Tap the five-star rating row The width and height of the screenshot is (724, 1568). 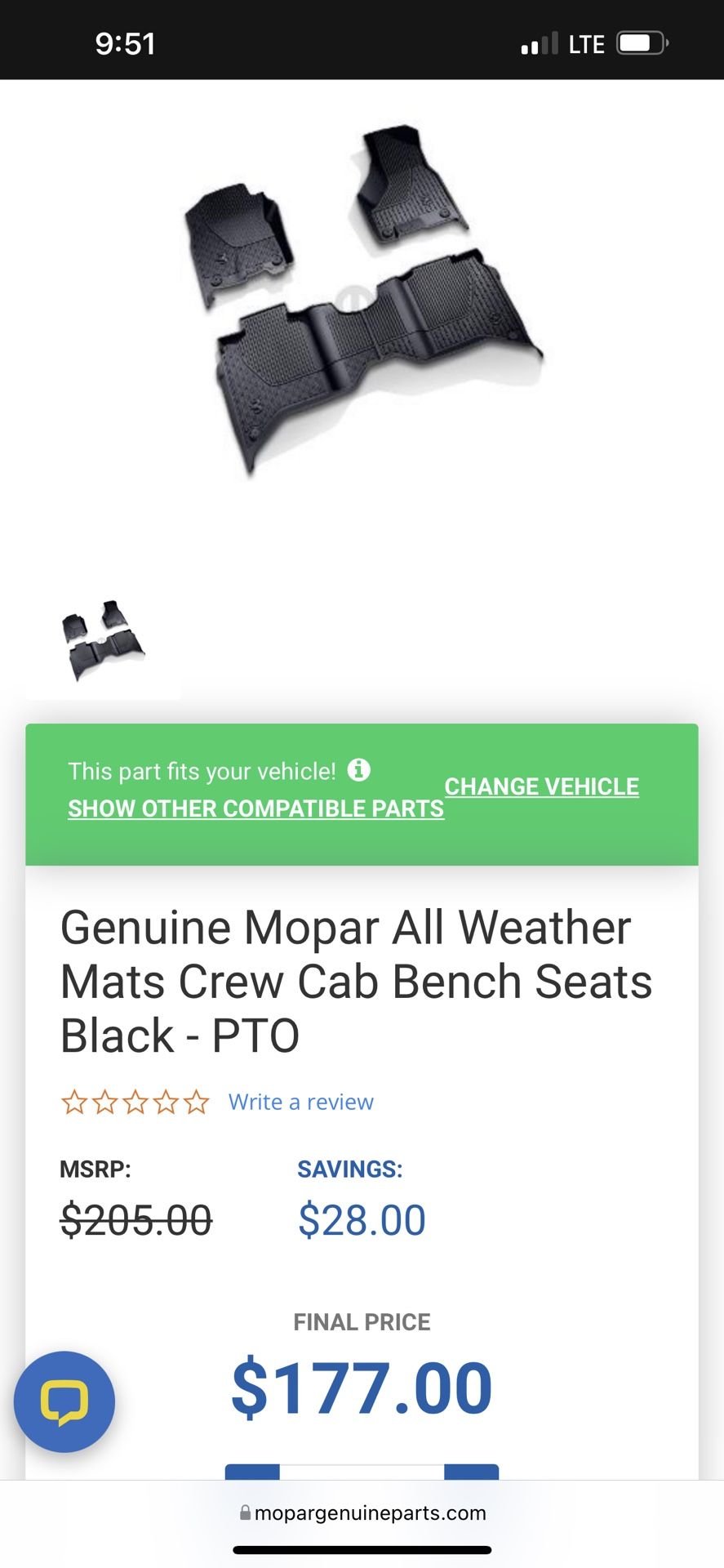(x=135, y=1102)
